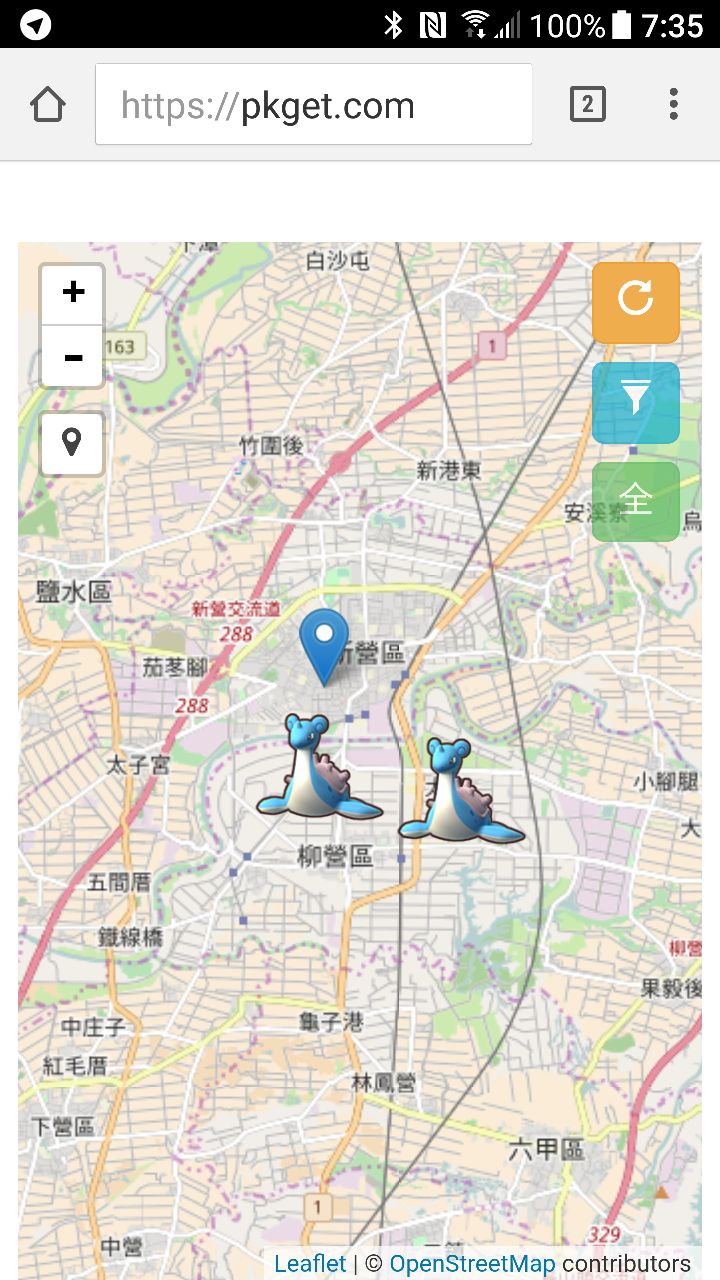720x1280 pixels.
Task: Refresh the map with the orange button
Action: [x=635, y=302]
